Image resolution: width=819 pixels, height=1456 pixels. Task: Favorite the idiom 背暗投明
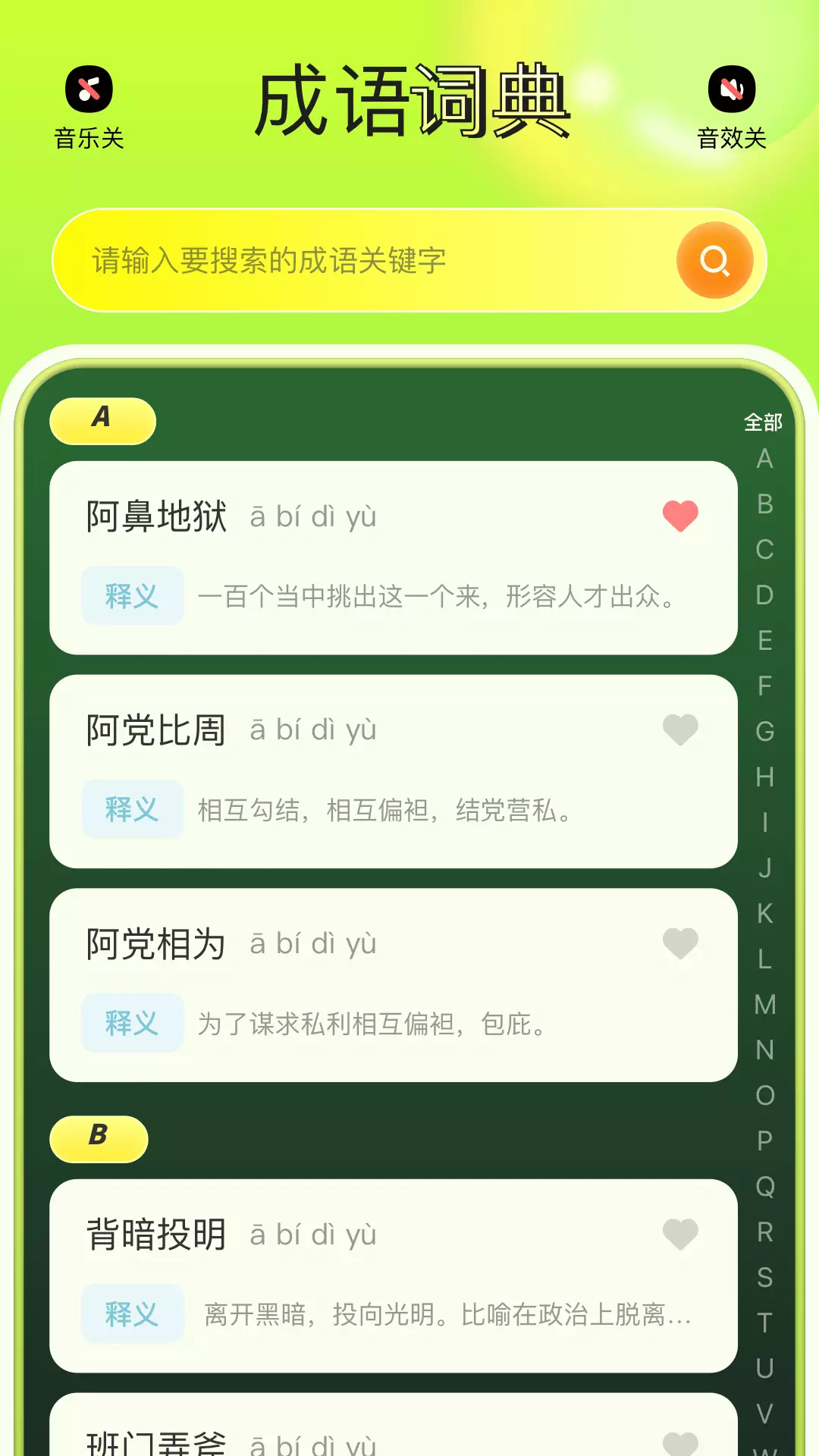pyautogui.click(x=680, y=1235)
